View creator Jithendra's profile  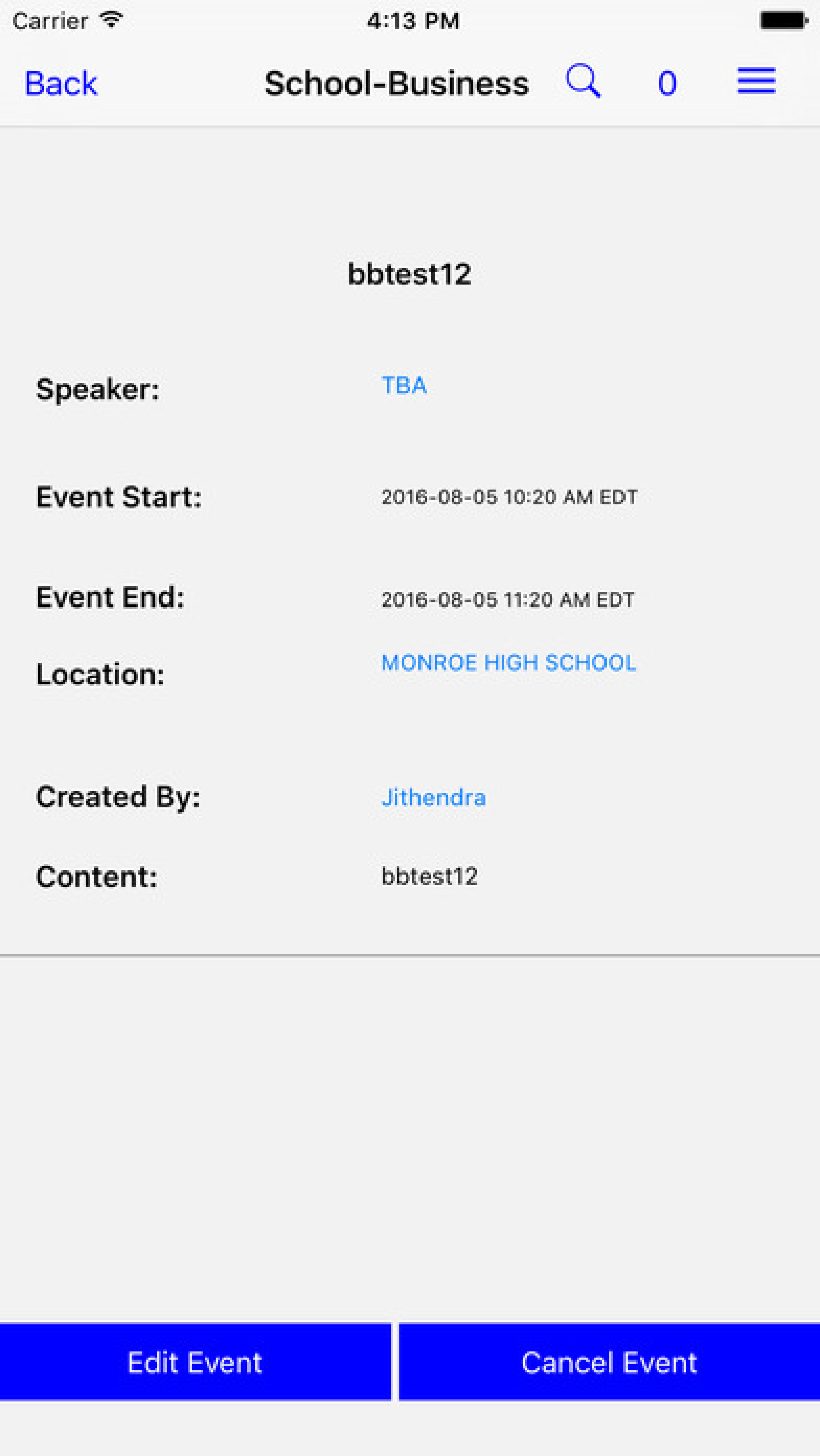click(x=433, y=797)
